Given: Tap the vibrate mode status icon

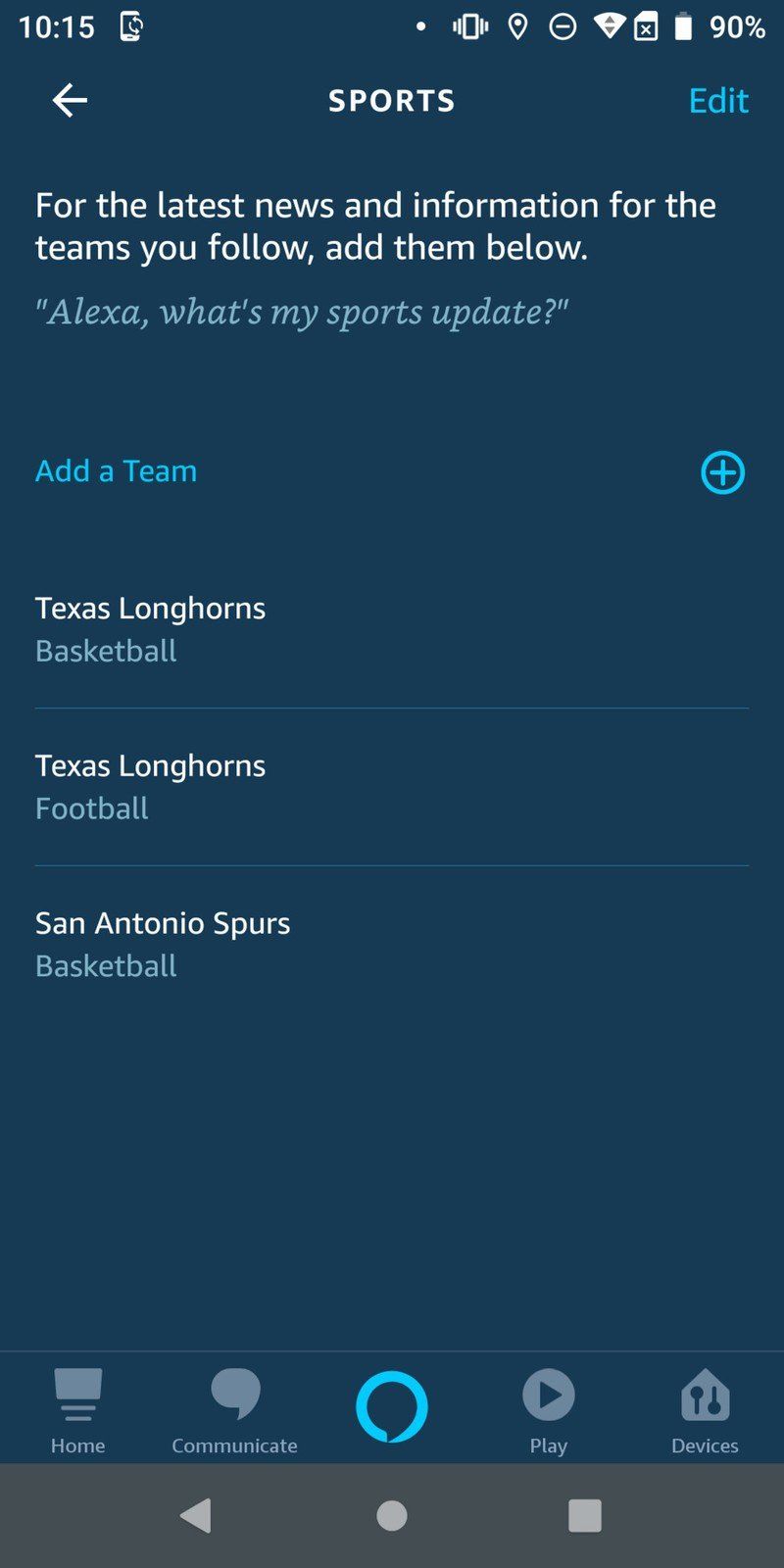Looking at the screenshot, I should (x=467, y=26).
